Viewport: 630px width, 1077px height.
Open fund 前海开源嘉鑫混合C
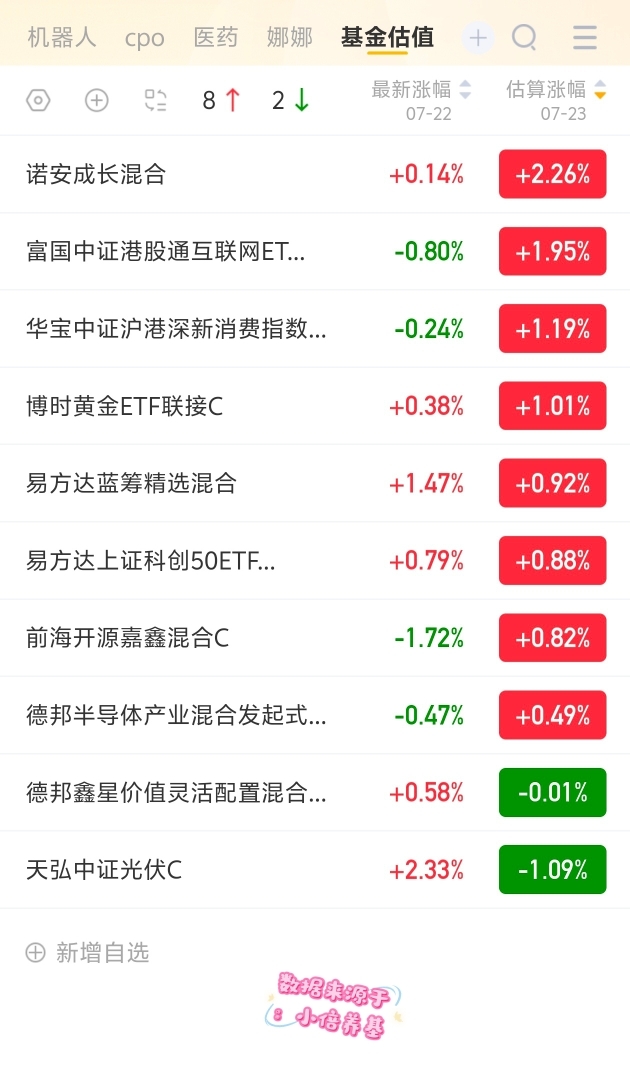(x=315, y=638)
